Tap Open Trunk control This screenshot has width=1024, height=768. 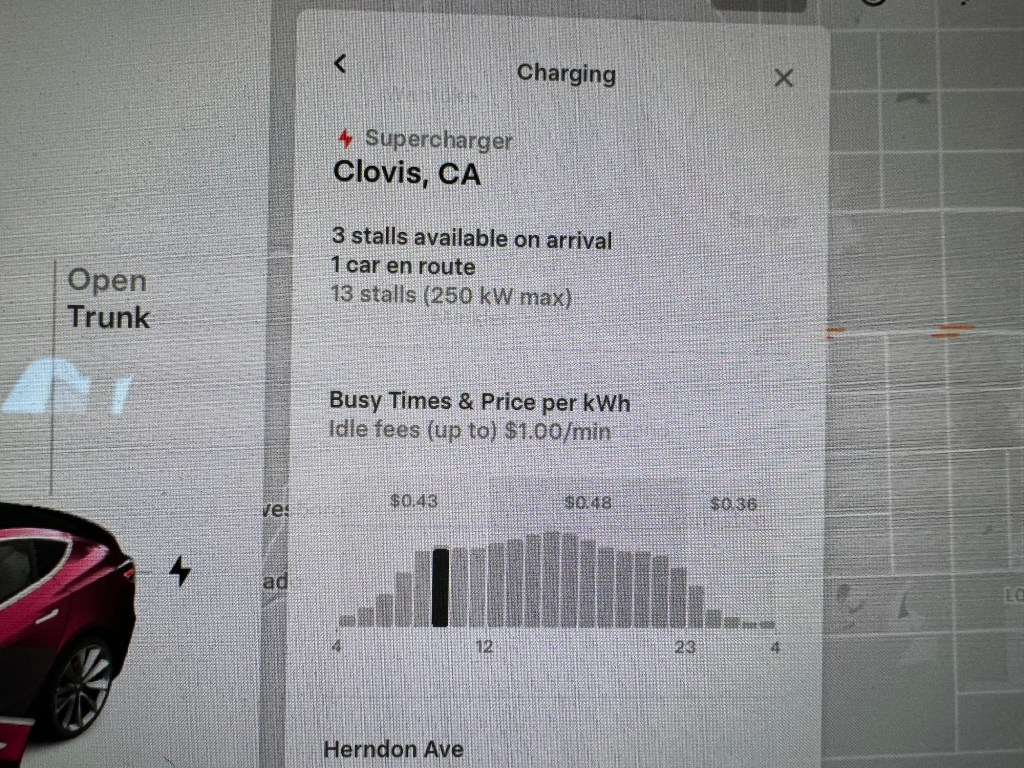[x=108, y=299]
